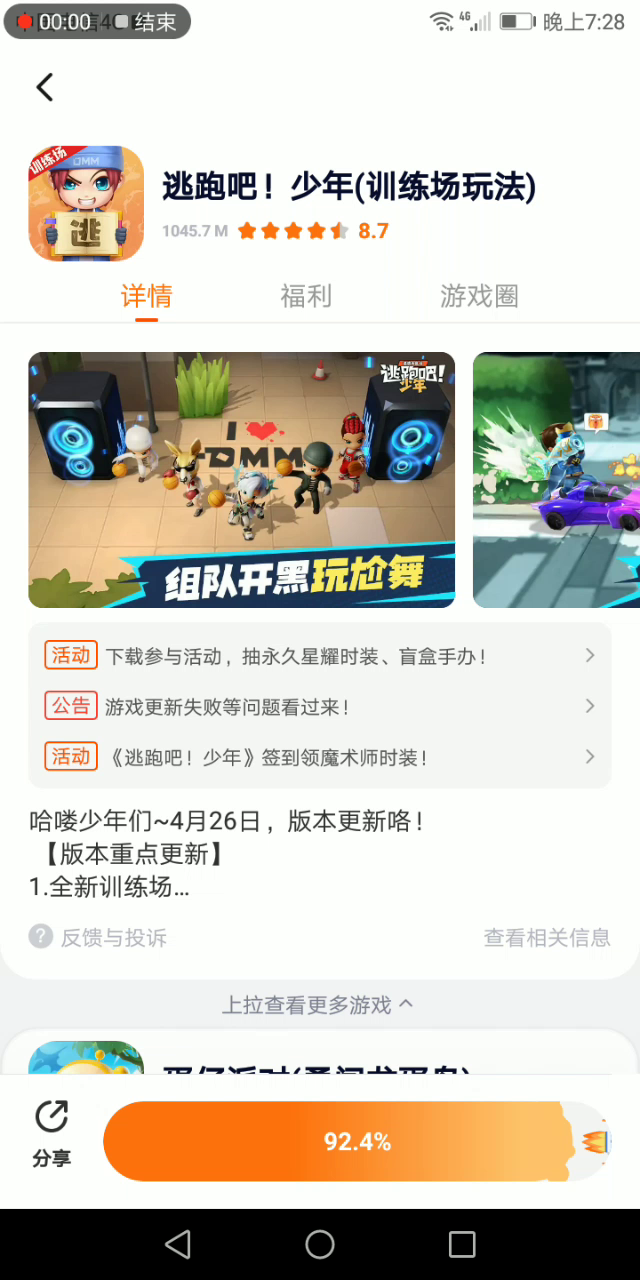This screenshot has width=640, height=1280.
Task: Expand 上拉查看更多游戏
Action: coord(318,1005)
